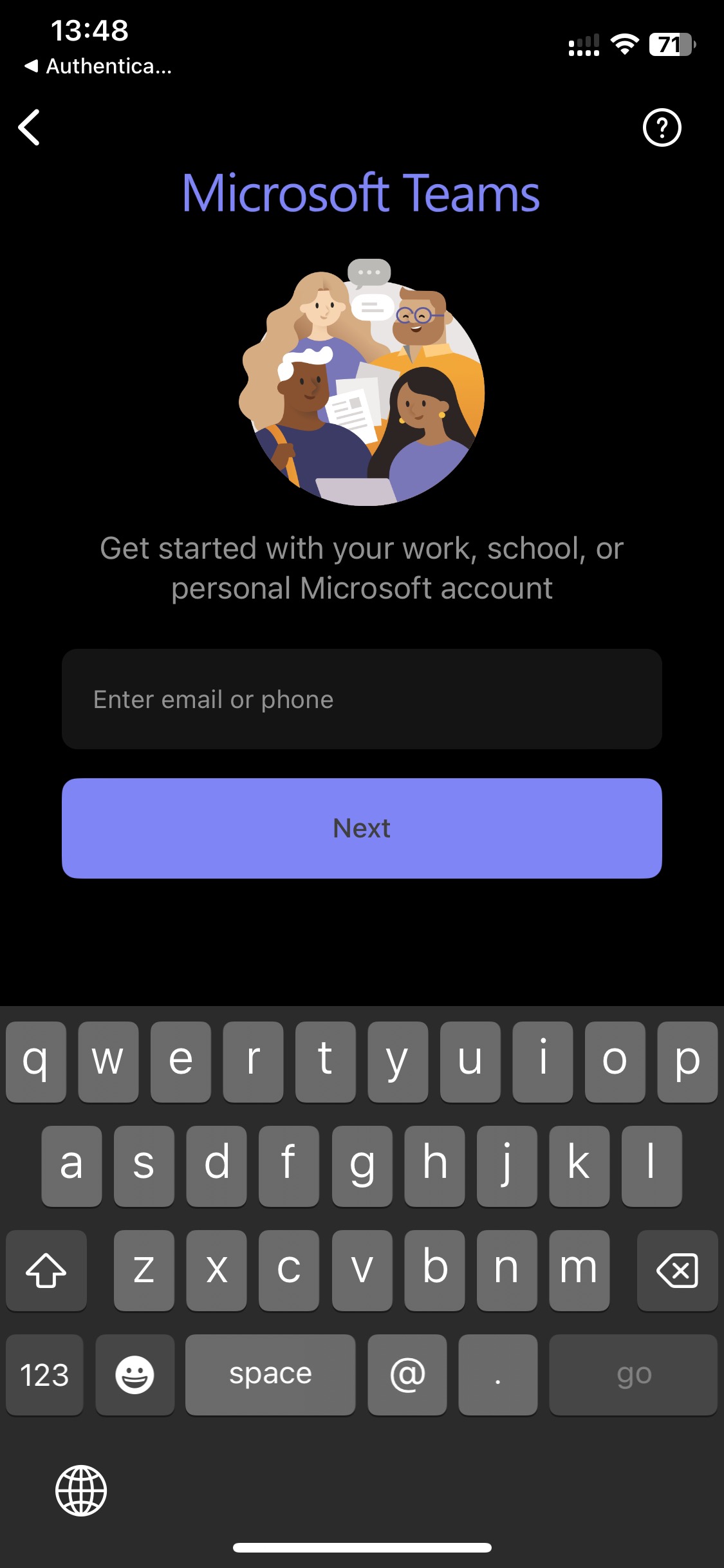Image resolution: width=724 pixels, height=1568 pixels.
Task: Open the emoji keyboard
Action: pyautogui.click(x=135, y=1375)
